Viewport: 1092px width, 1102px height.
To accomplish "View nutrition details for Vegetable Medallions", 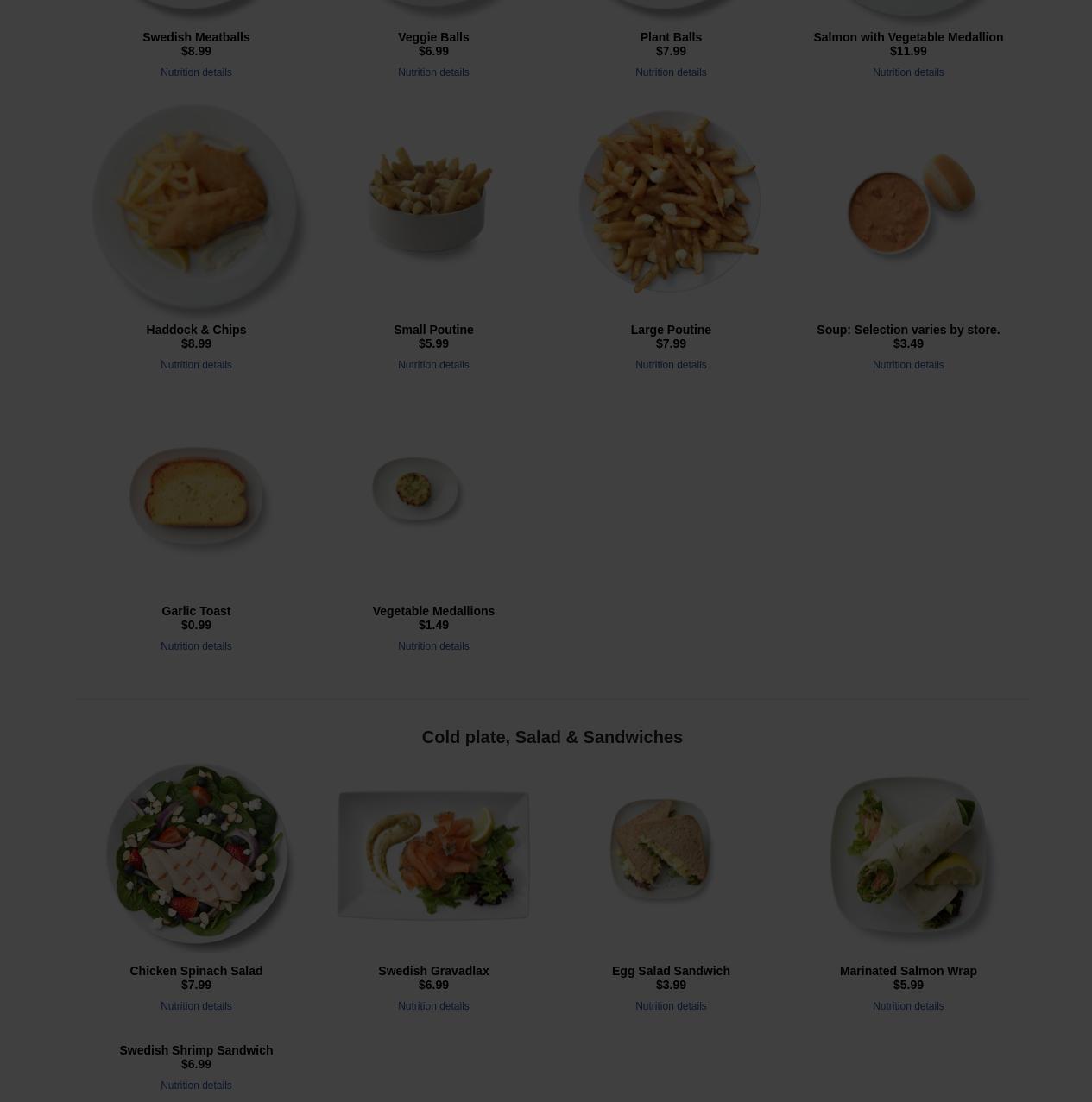I will click(x=433, y=646).
